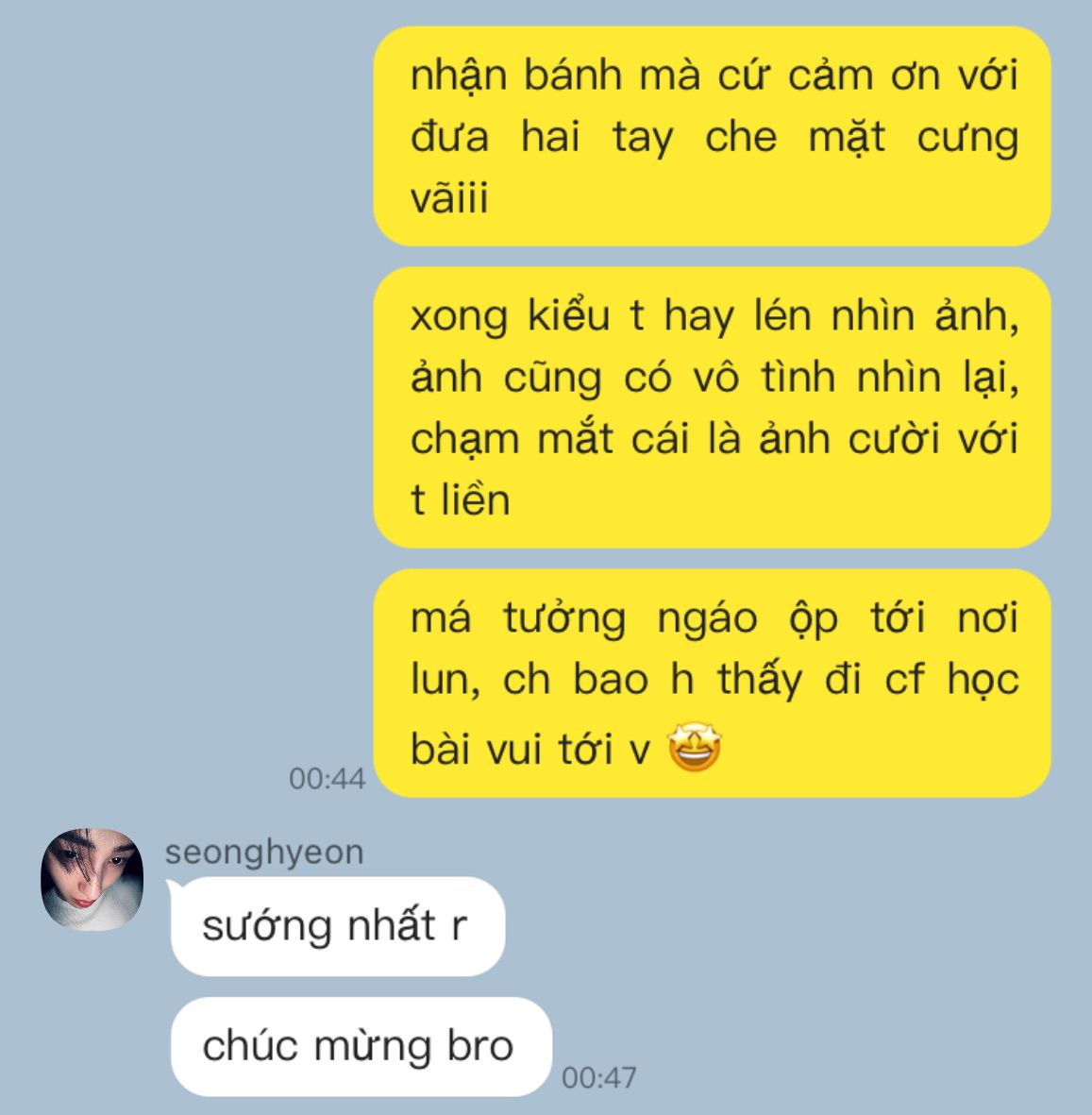Open seonghyeon's profile picture
The height and width of the screenshot is (1115, 1092).
92,880
